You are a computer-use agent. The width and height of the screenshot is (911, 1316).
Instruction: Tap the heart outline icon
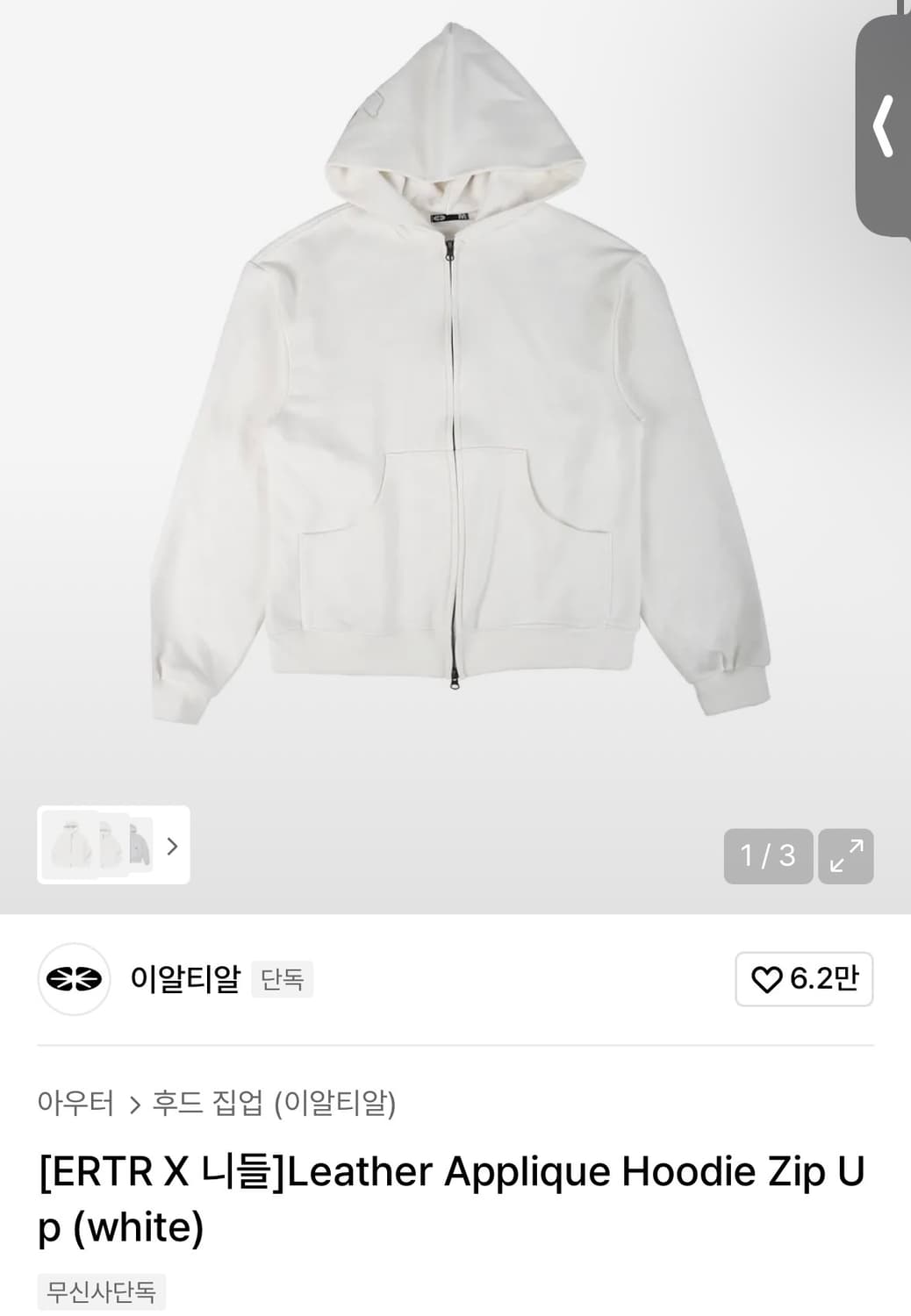coord(766,981)
